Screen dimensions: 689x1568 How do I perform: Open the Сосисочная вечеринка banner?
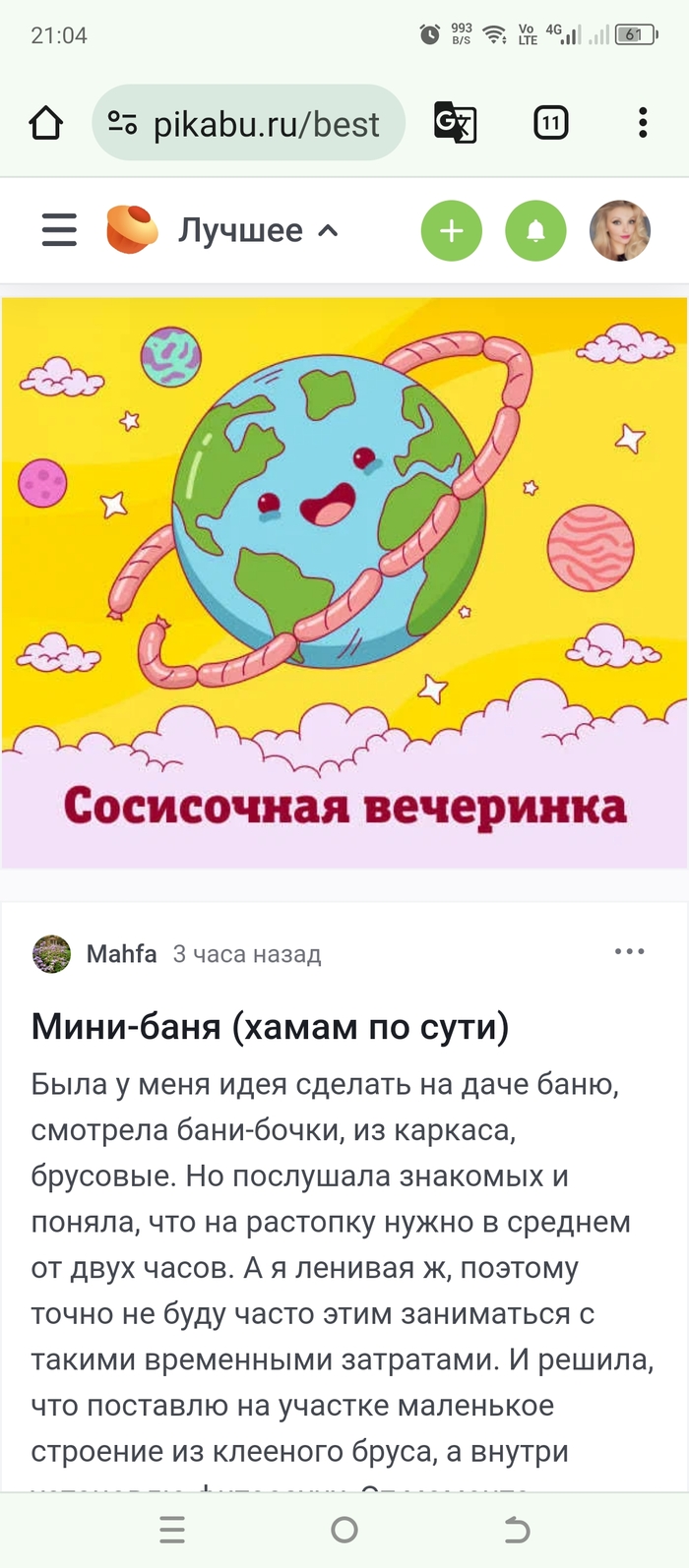click(344, 582)
